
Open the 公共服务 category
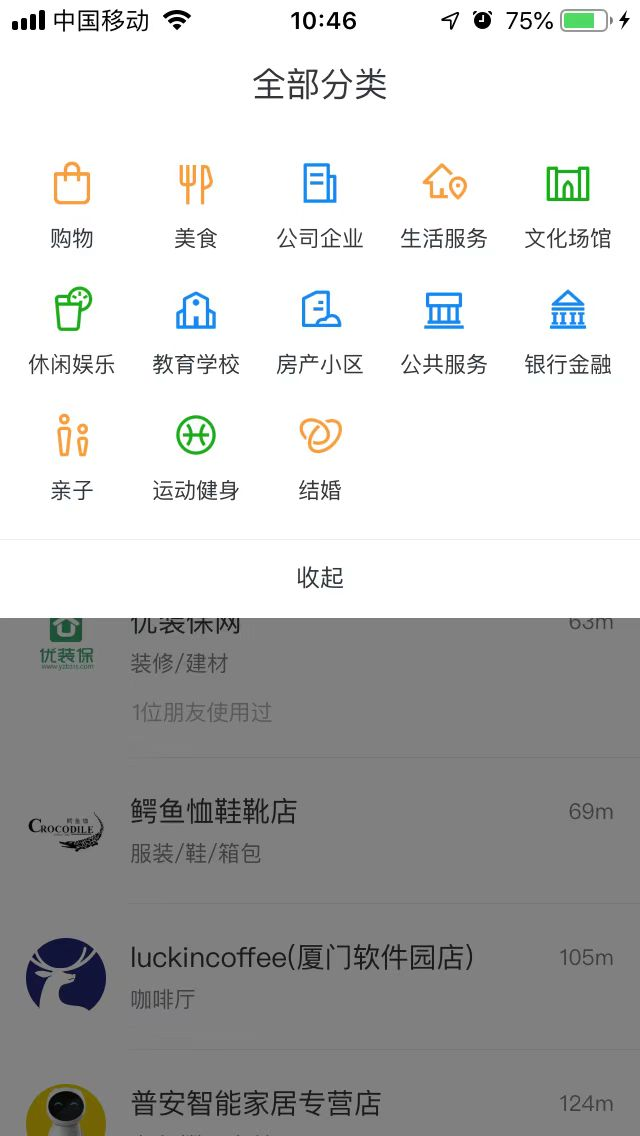pos(444,331)
